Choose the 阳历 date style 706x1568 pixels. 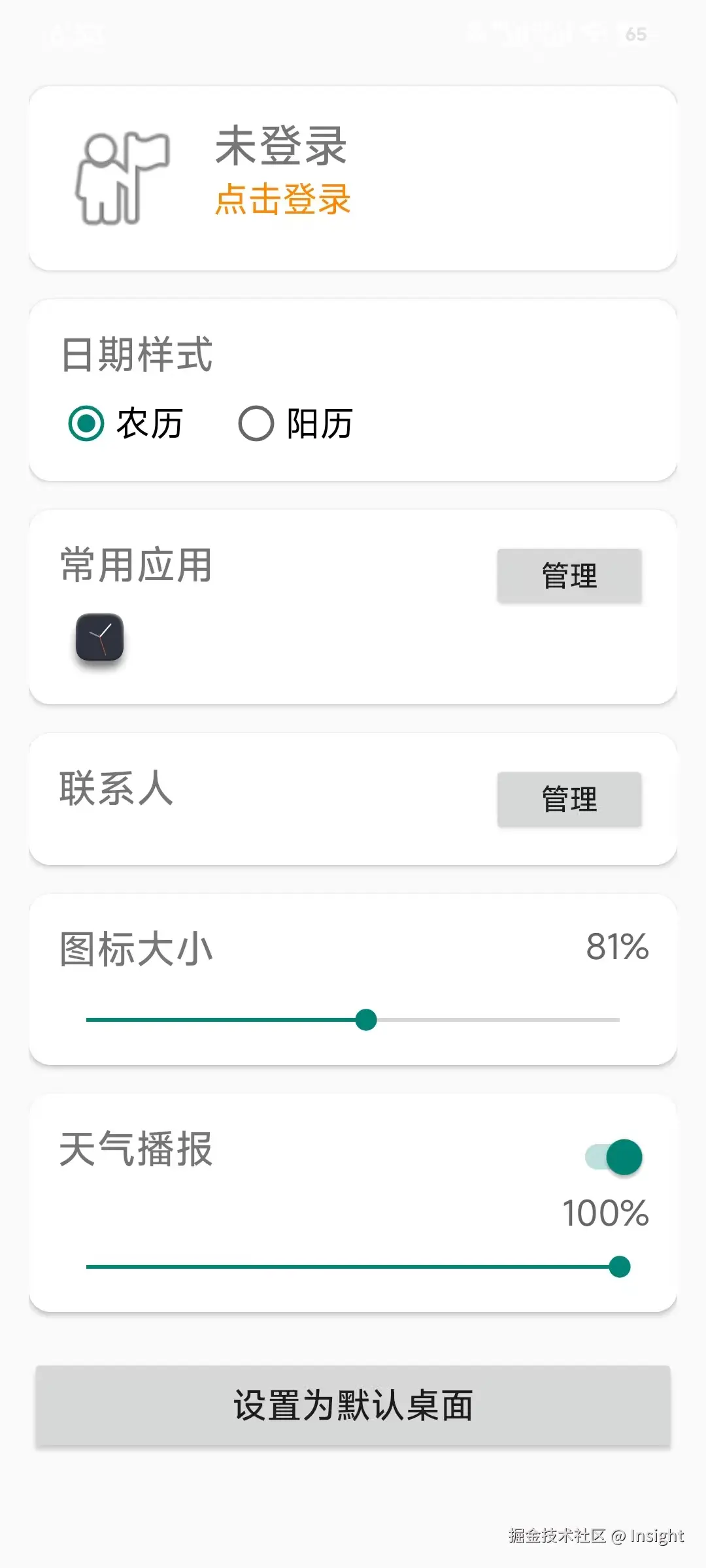point(256,423)
